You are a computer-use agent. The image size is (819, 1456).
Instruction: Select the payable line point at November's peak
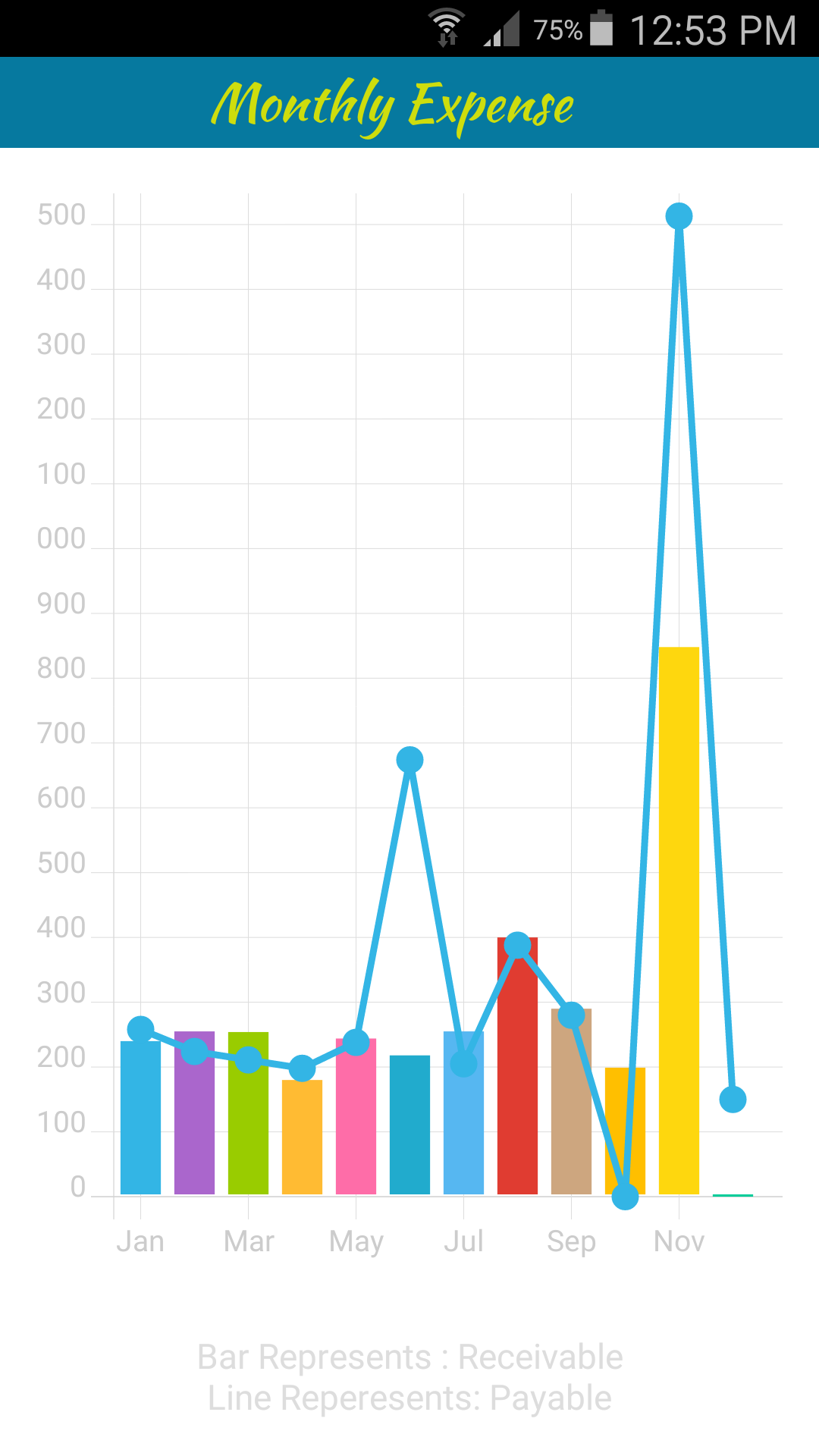(x=679, y=216)
